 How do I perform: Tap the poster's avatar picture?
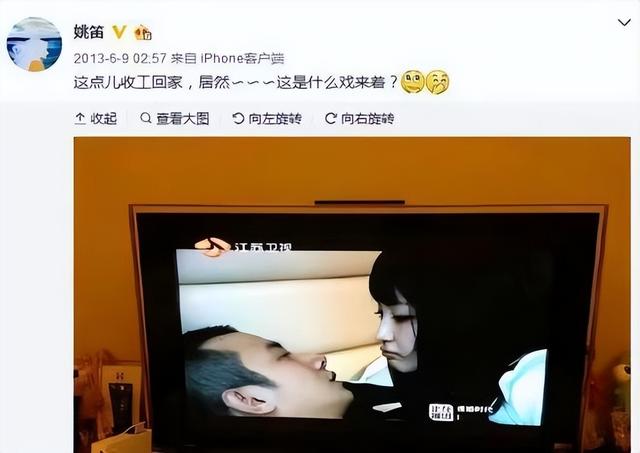[34, 44]
